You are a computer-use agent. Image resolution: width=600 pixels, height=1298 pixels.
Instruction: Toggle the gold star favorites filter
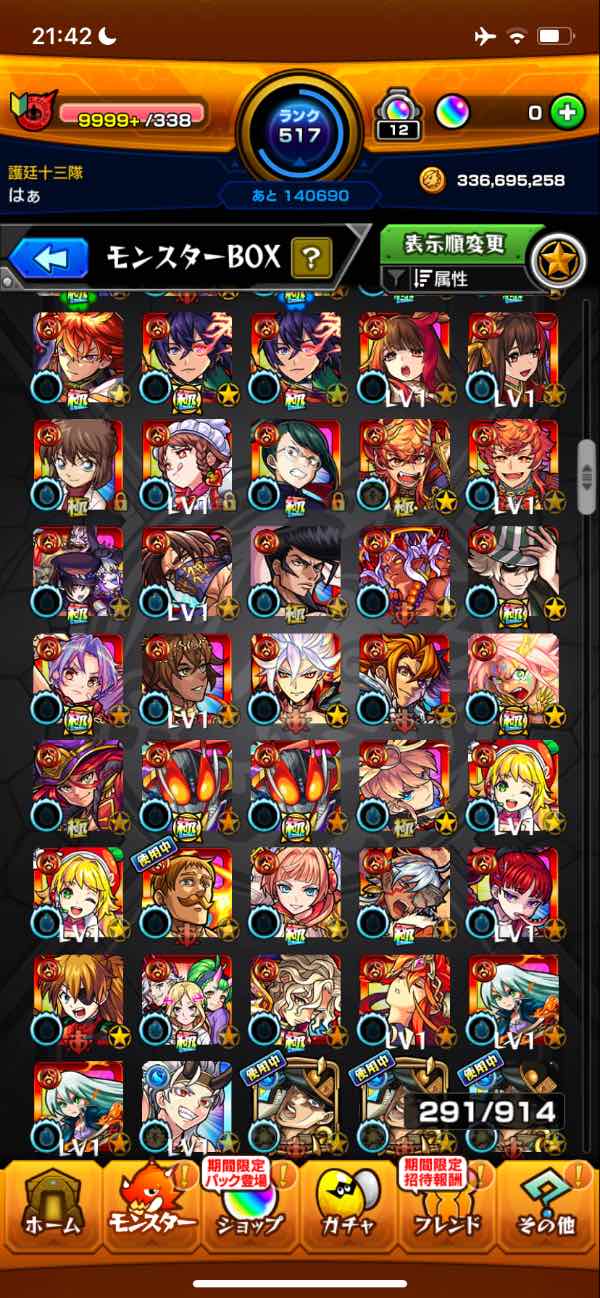pyautogui.click(x=556, y=260)
